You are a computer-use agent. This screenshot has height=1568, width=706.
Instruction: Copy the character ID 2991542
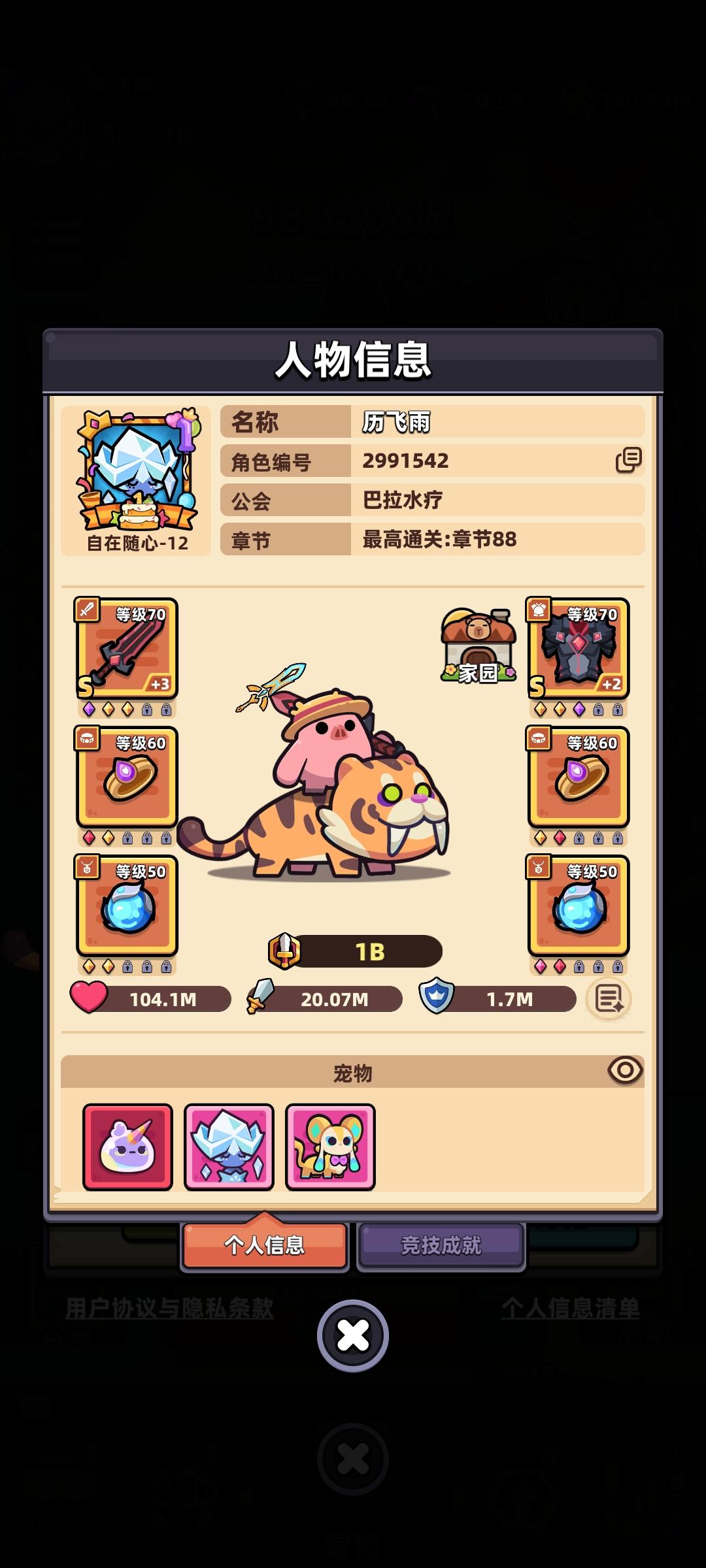click(x=627, y=461)
